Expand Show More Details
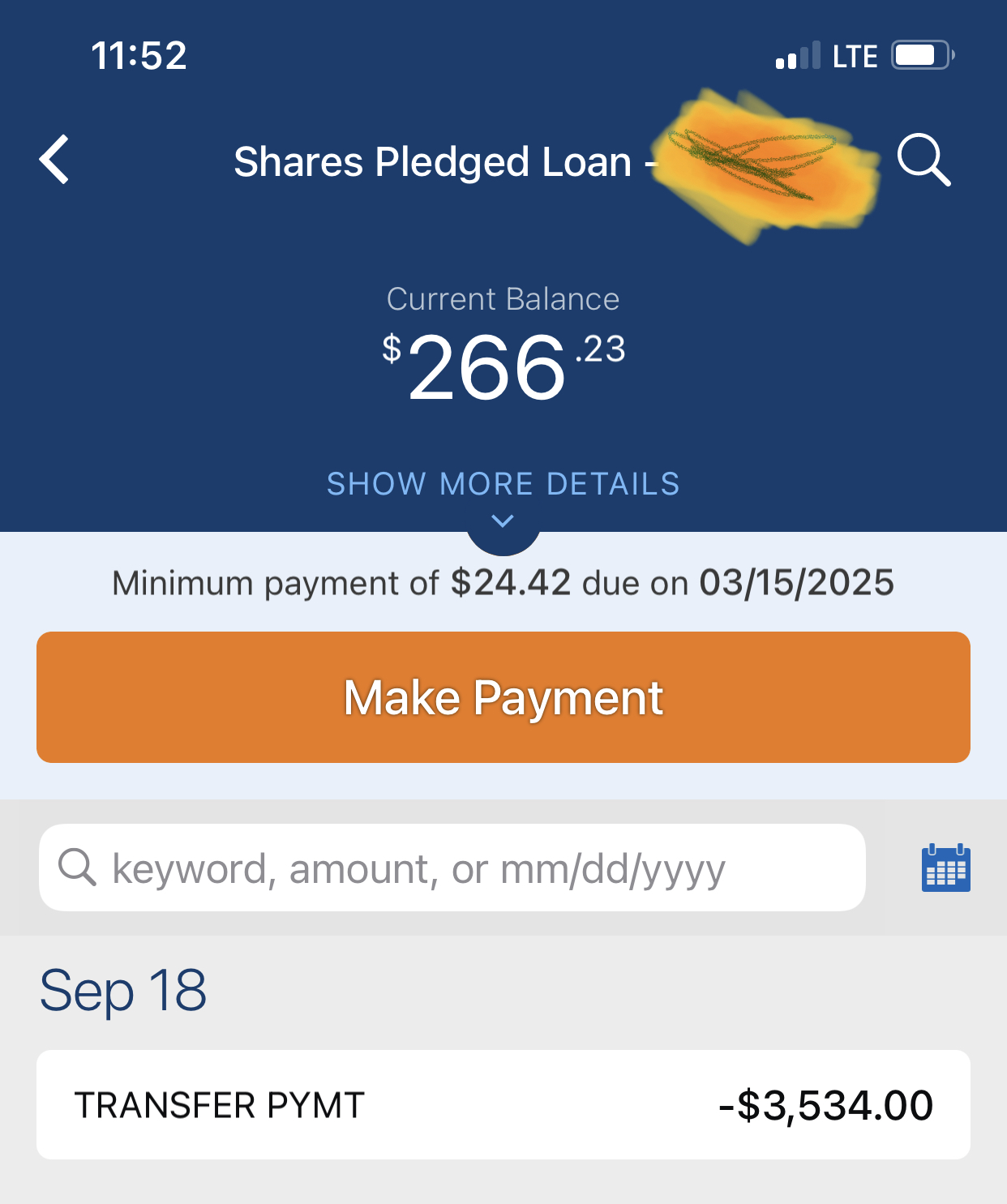The image size is (1007, 1204). (x=502, y=483)
